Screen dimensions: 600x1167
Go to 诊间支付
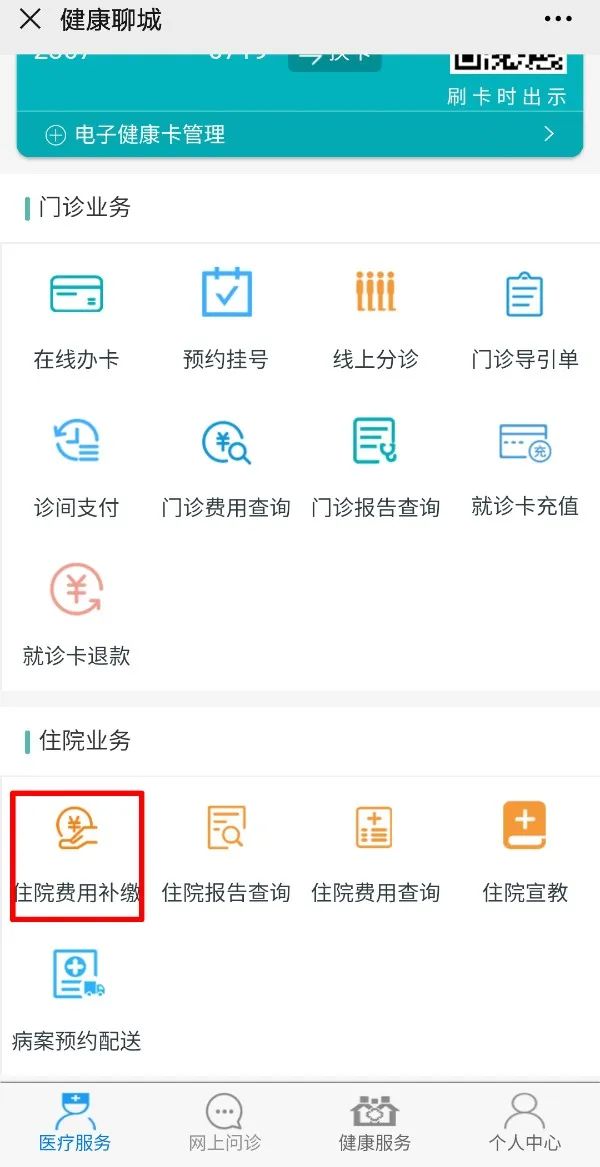[77, 465]
